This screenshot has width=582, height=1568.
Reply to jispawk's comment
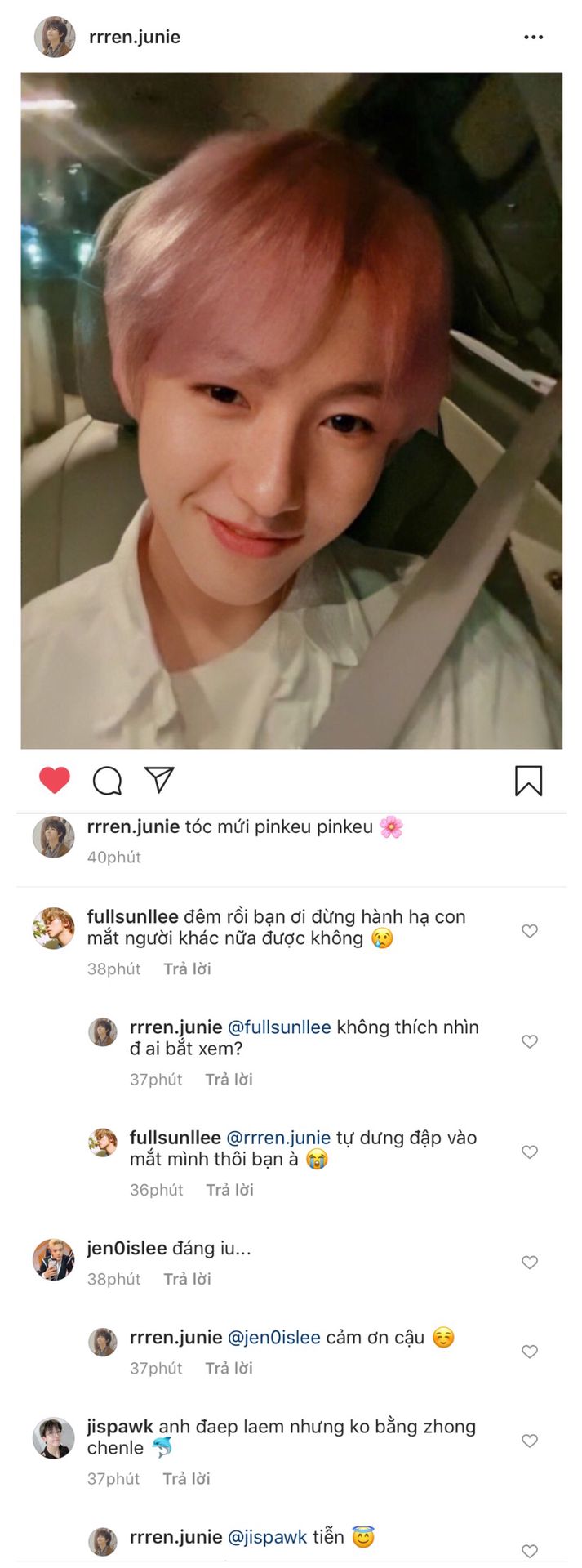tap(186, 1478)
